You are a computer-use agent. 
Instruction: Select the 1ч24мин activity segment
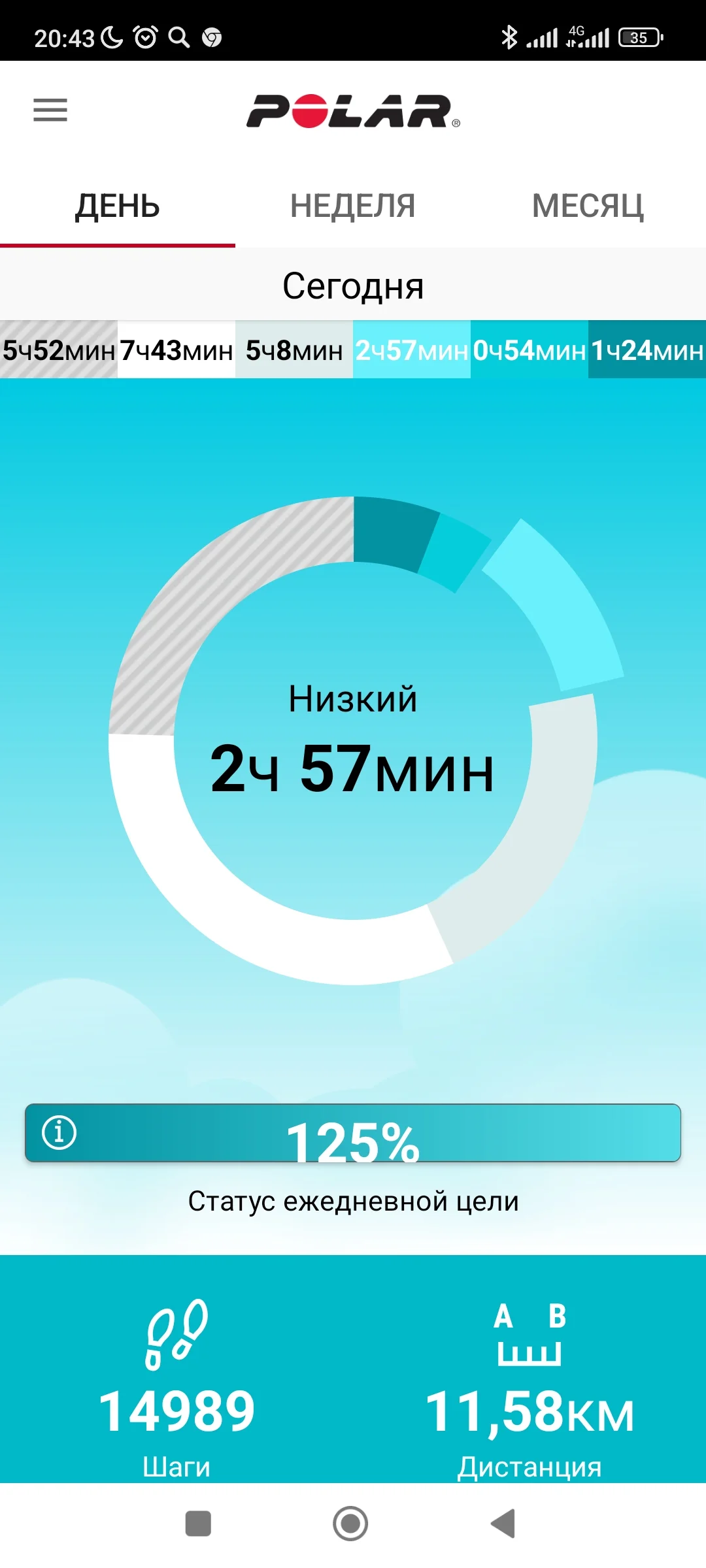(x=647, y=350)
